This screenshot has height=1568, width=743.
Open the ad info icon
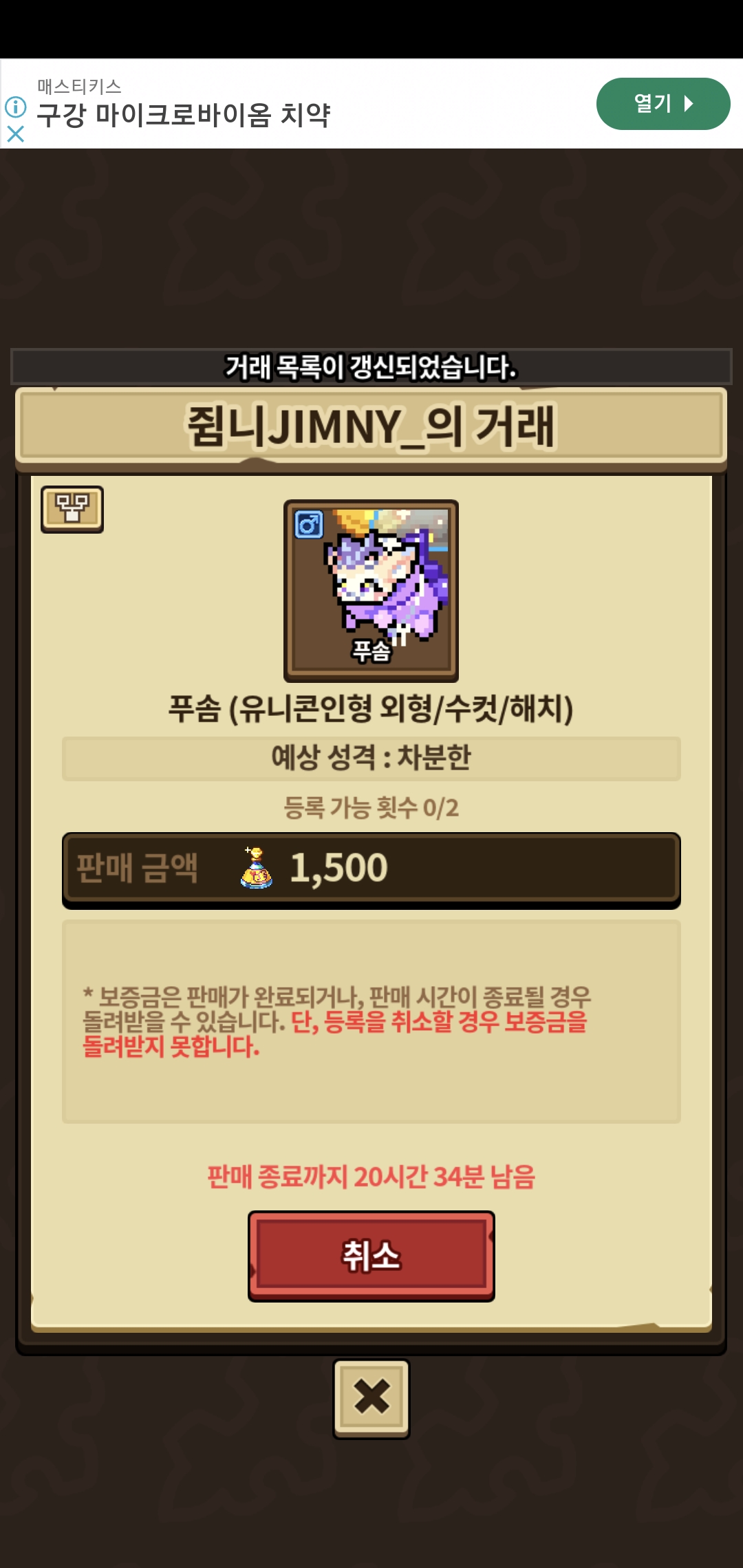click(x=15, y=107)
